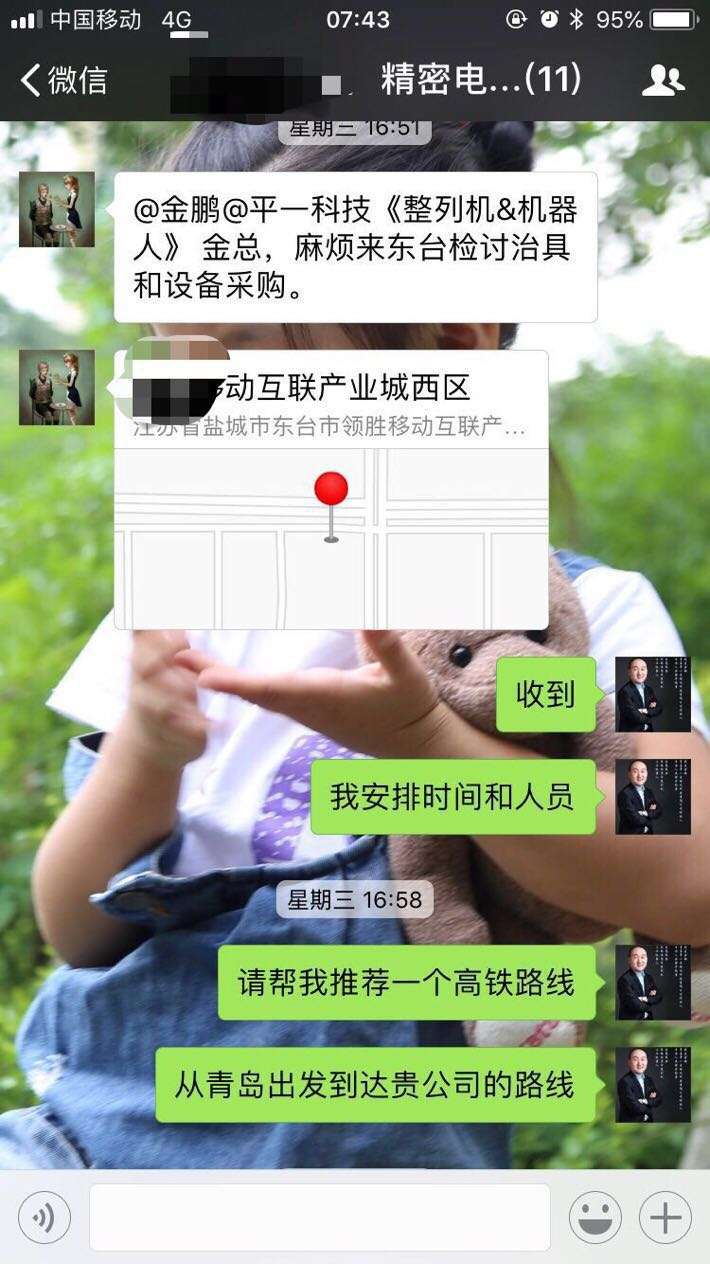Open the plus attachments menu
Image resolution: width=710 pixels, height=1264 pixels.
(665, 1217)
